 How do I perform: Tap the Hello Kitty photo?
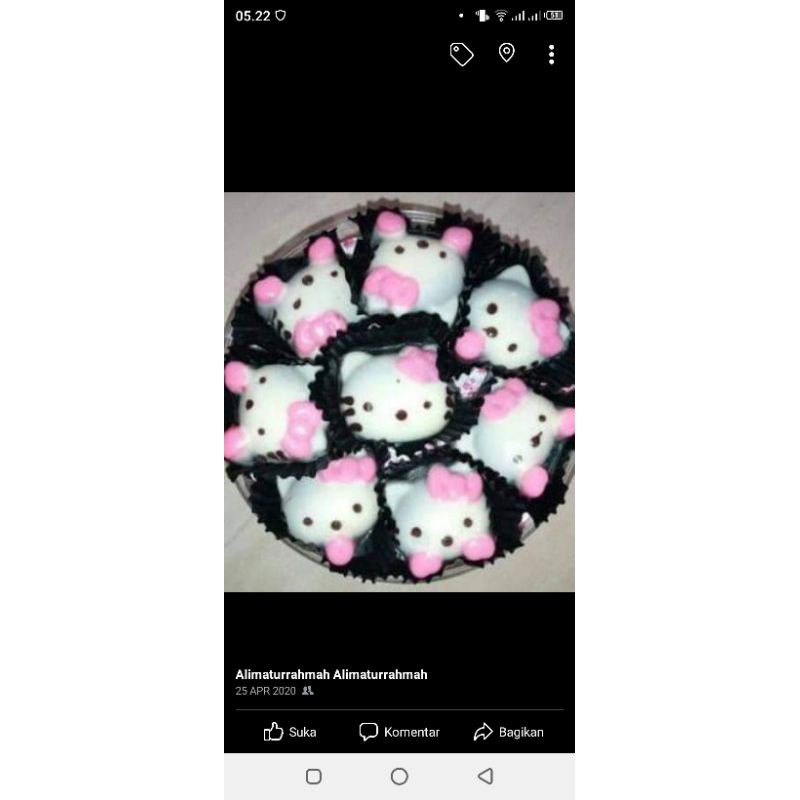tap(399, 392)
